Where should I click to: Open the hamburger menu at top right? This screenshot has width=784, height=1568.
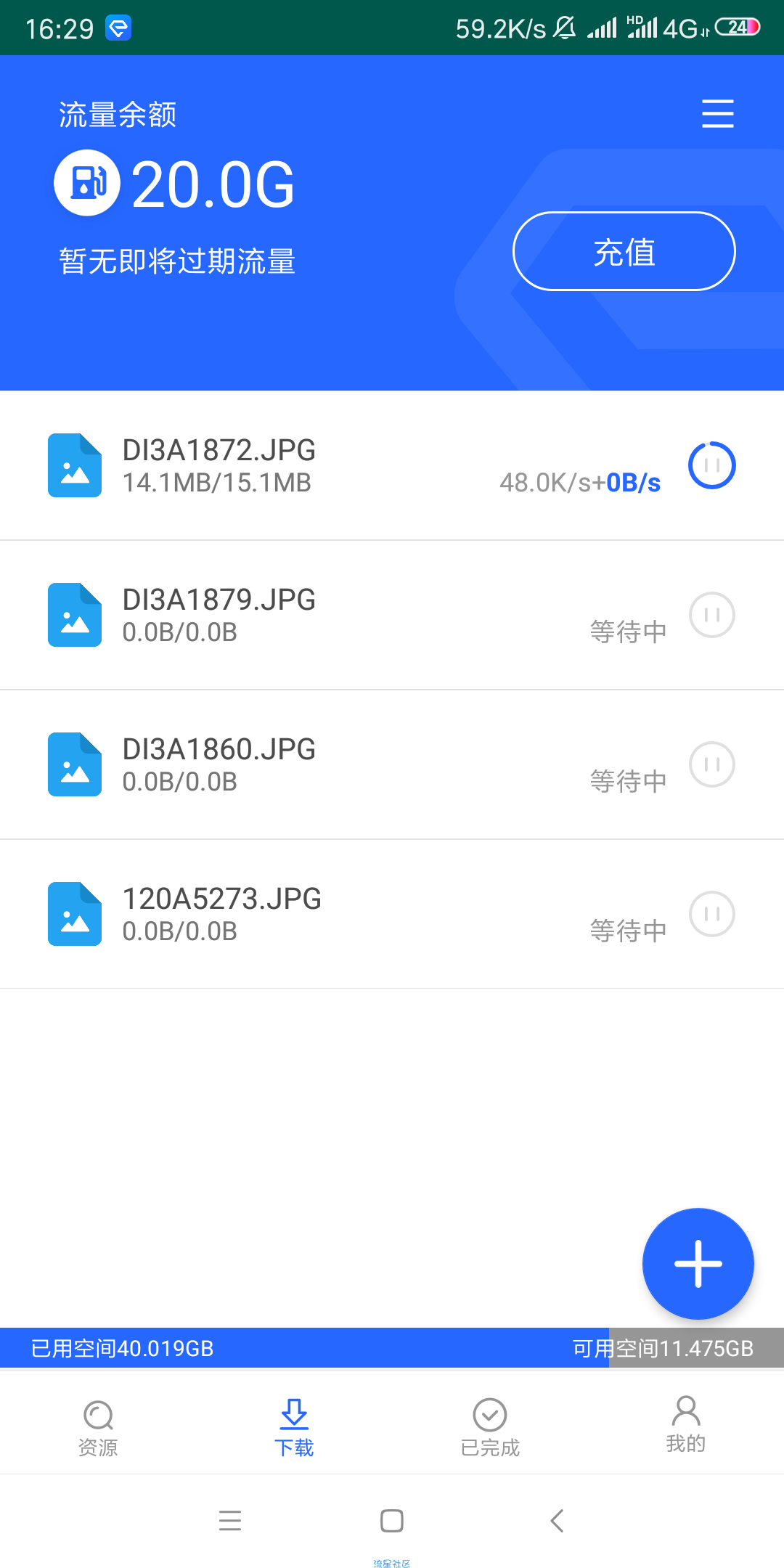click(717, 114)
